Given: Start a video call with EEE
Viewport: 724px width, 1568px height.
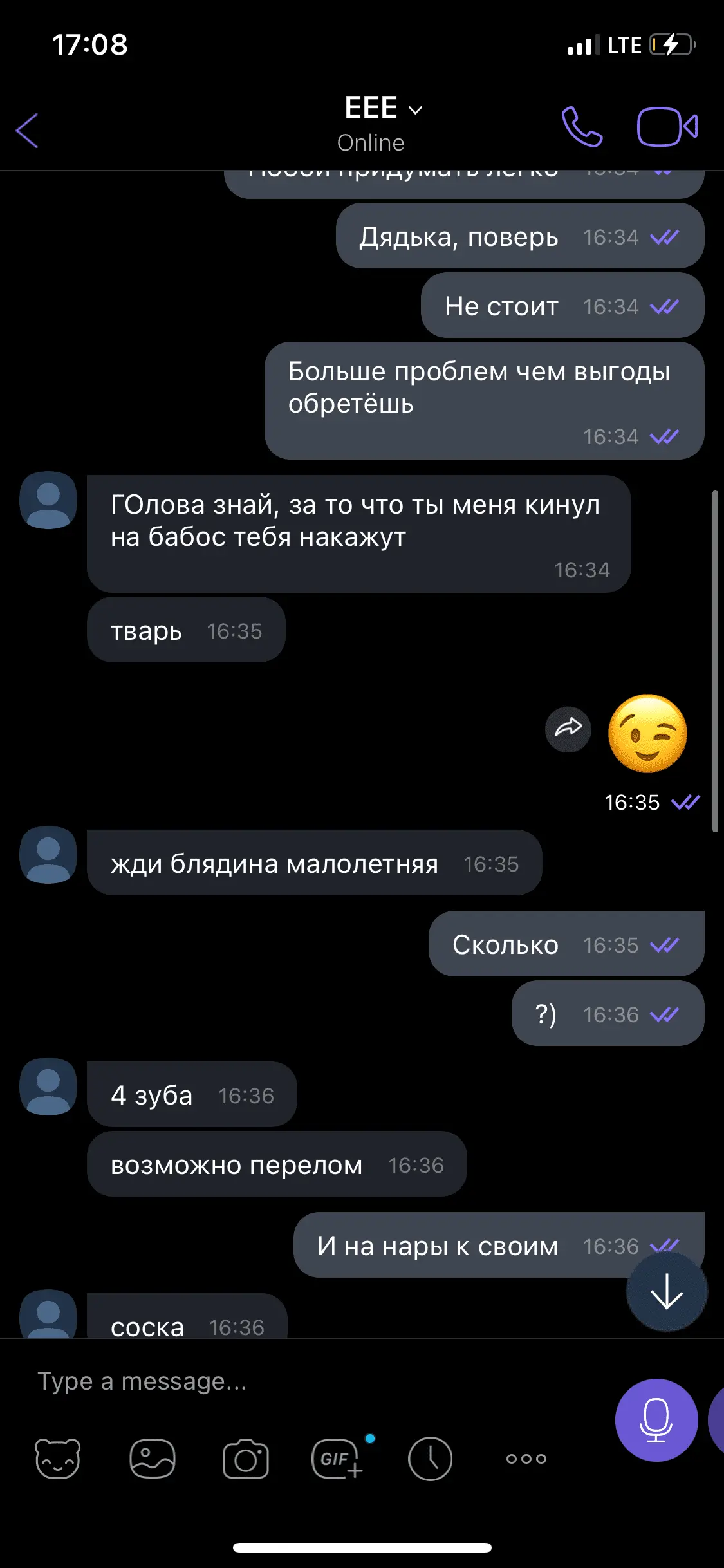Looking at the screenshot, I should pos(667,127).
